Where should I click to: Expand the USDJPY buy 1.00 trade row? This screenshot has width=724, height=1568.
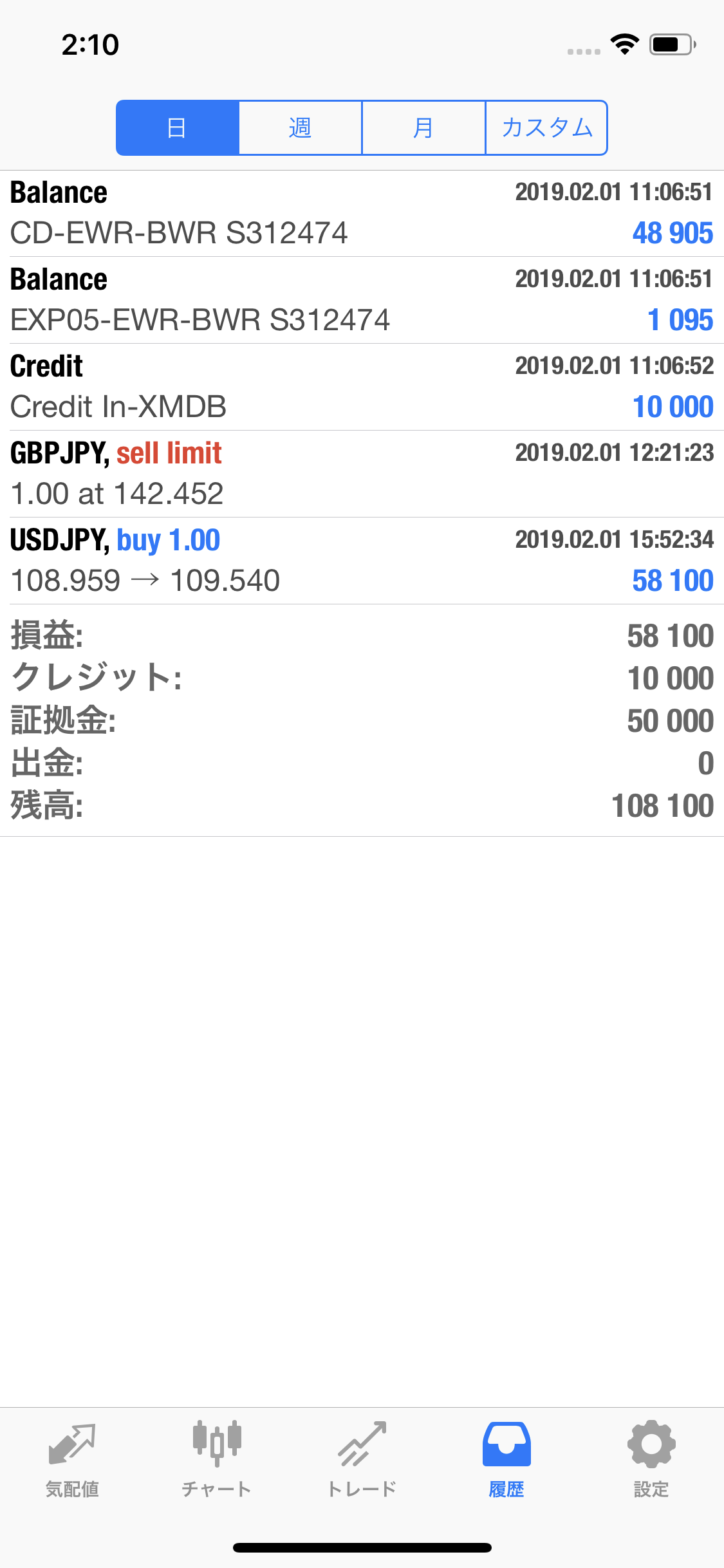pos(362,560)
